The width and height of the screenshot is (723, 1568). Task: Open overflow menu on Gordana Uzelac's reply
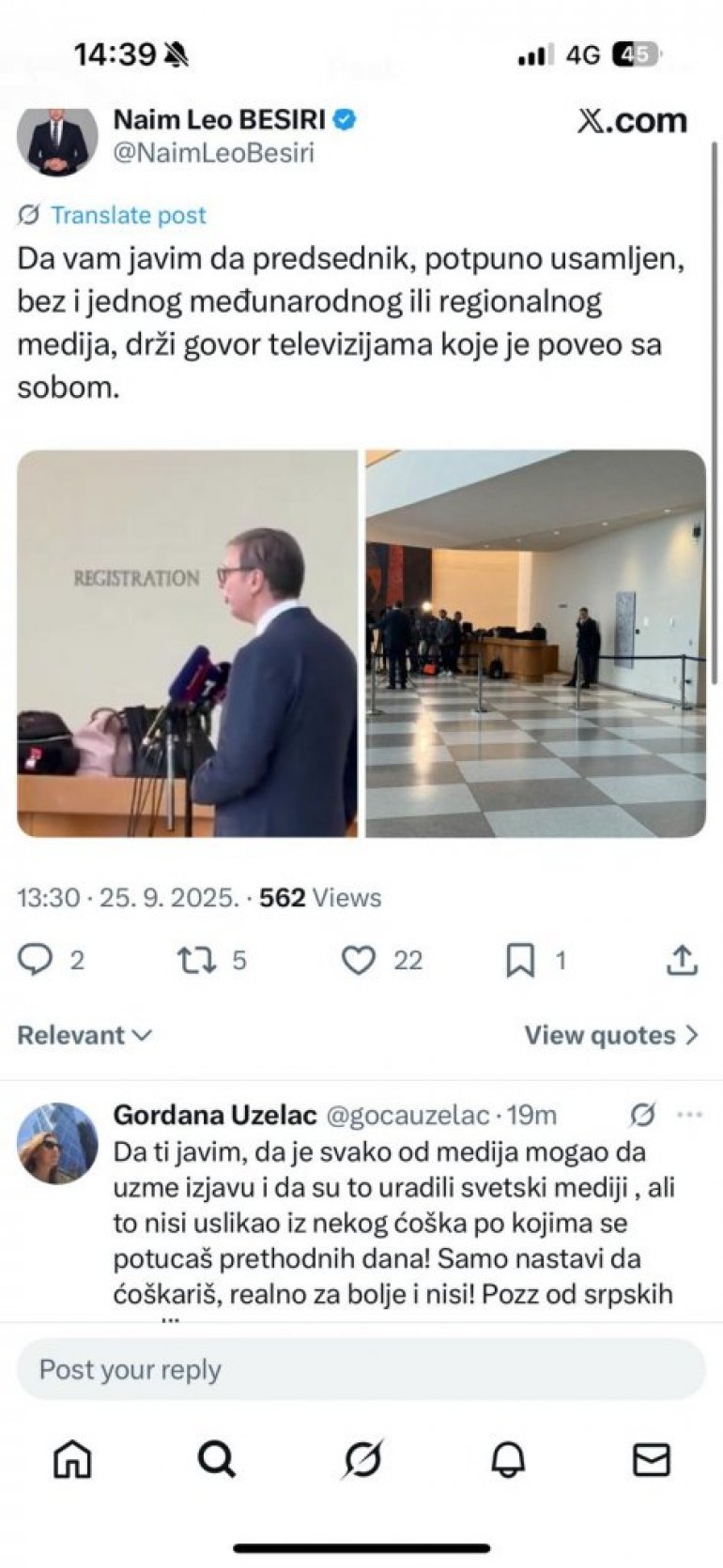pos(689,1115)
